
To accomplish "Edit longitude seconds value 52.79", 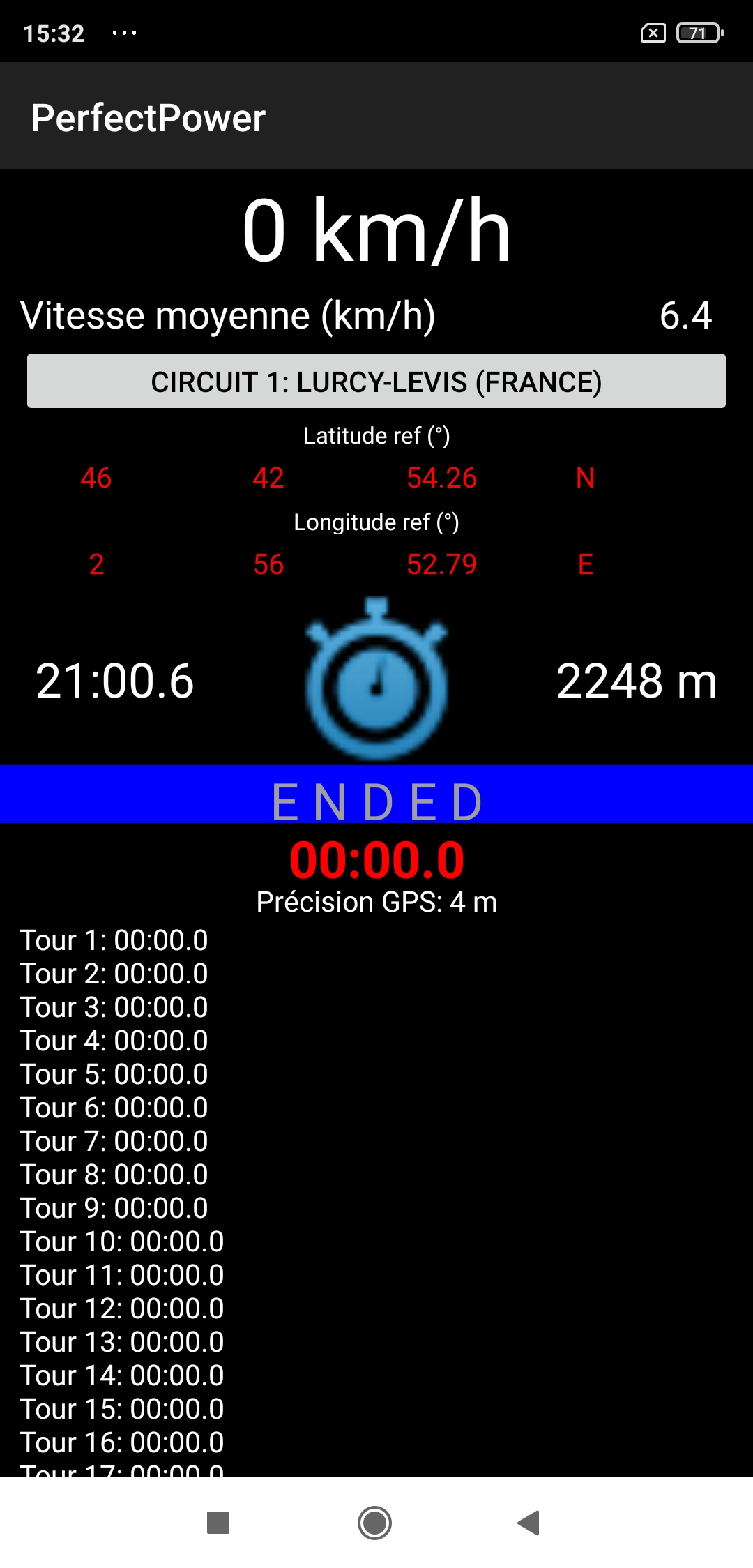I will (x=441, y=565).
